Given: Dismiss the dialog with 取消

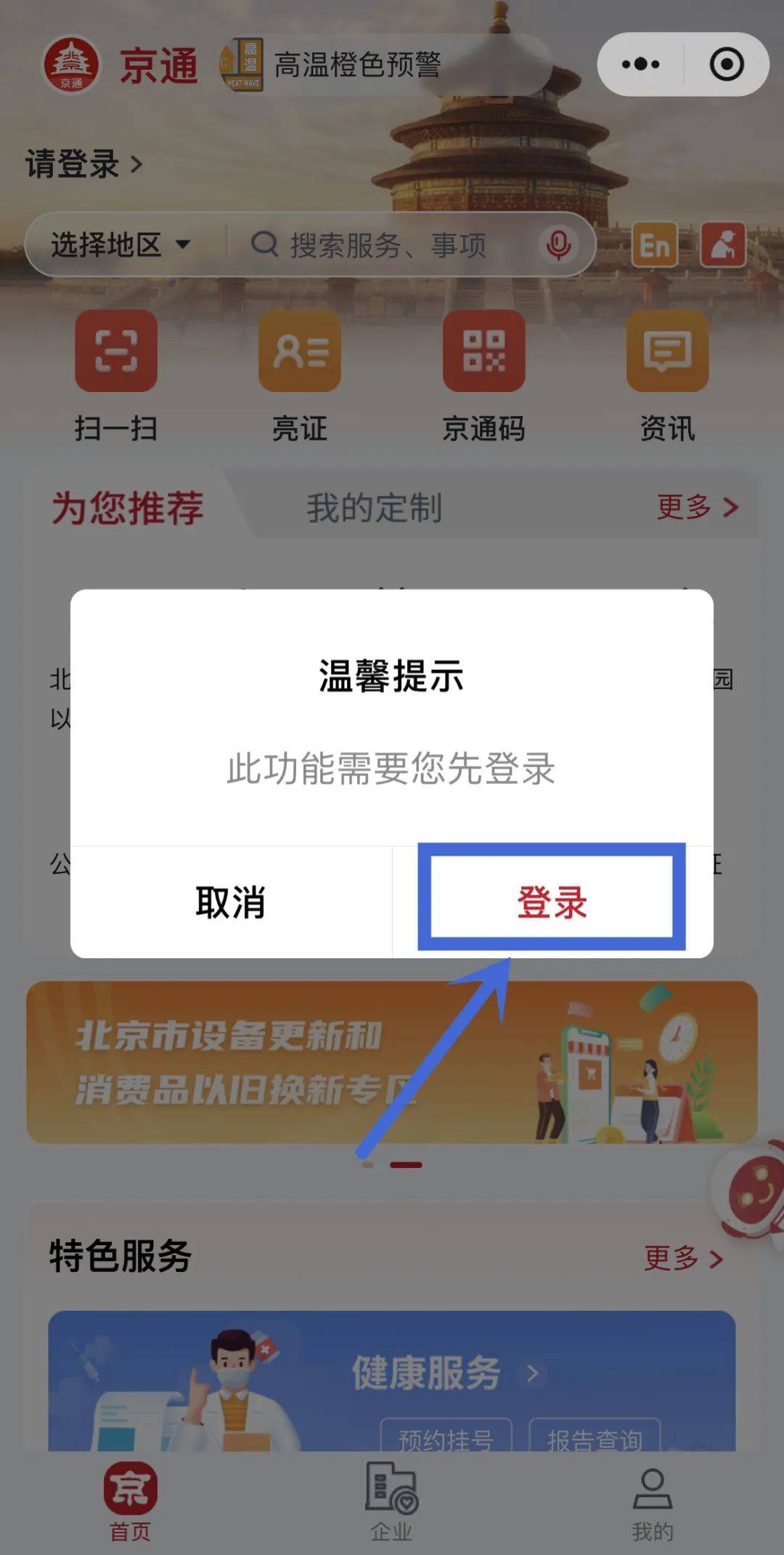Looking at the screenshot, I should [231, 902].
